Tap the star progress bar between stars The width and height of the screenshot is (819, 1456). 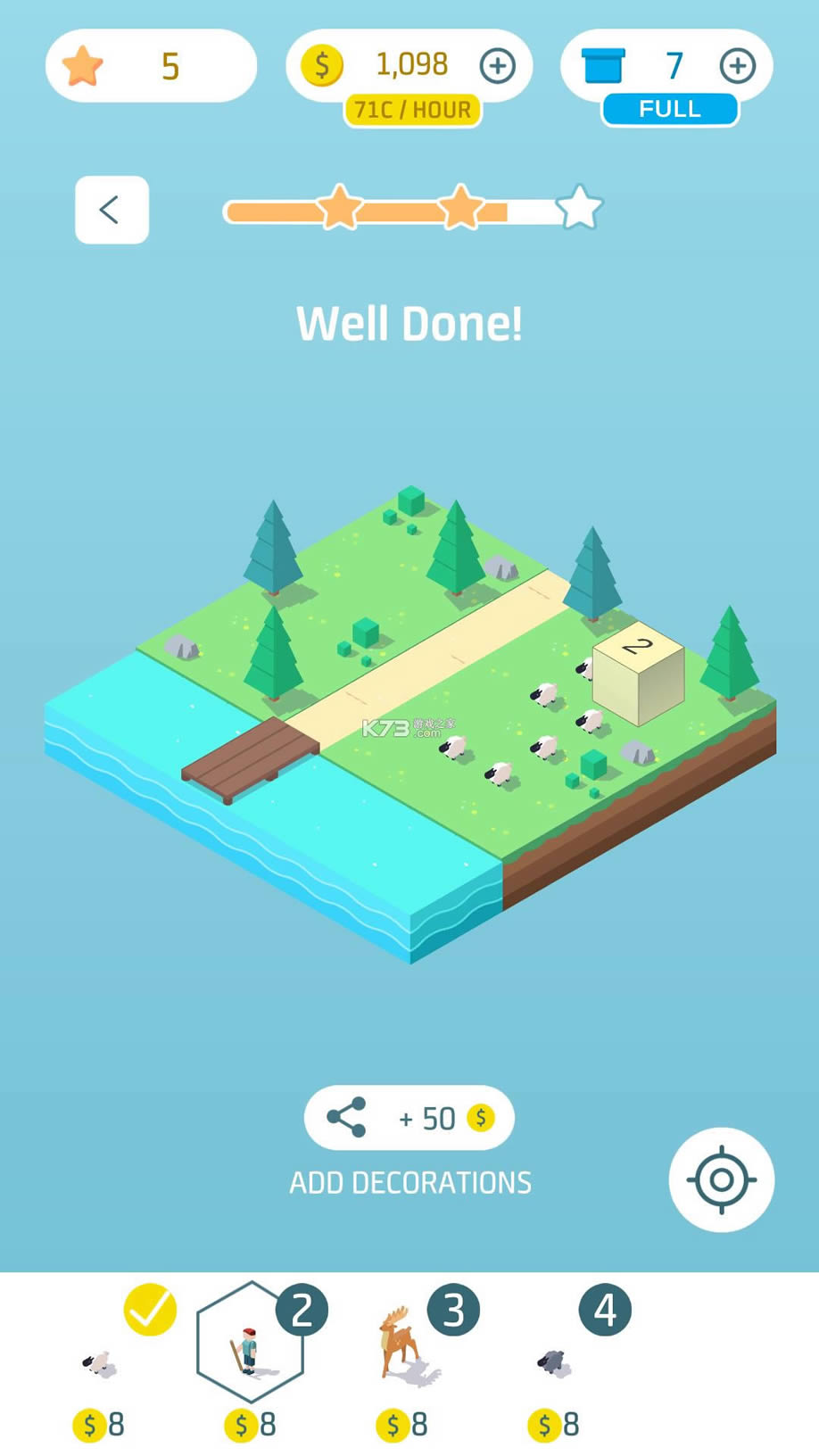[401, 209]
